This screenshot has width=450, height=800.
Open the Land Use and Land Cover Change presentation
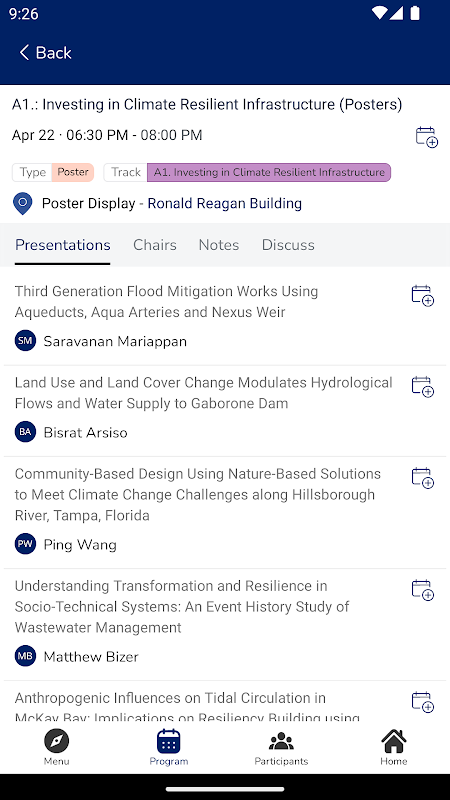pos(204,393)
